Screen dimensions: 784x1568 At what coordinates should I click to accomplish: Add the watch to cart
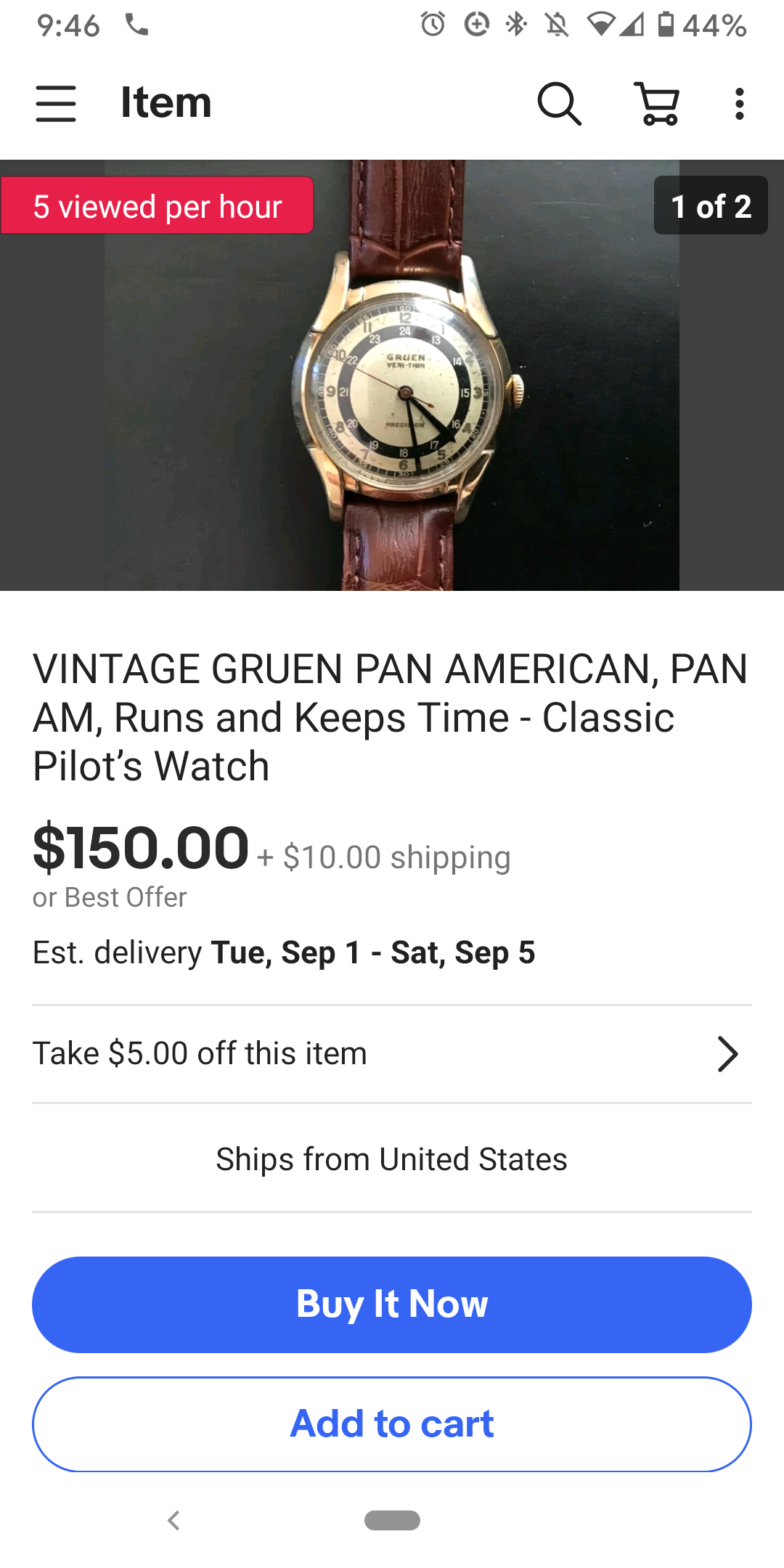392,1424
